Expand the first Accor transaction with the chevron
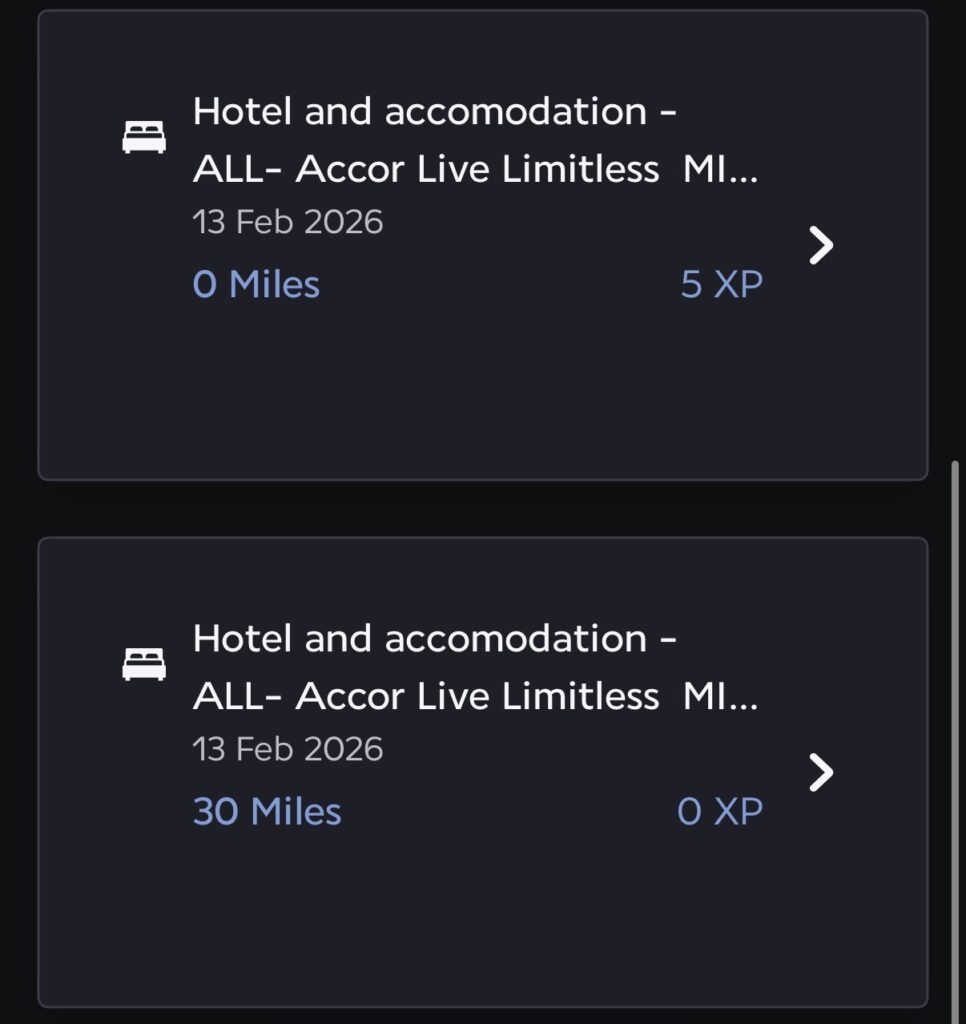This screenshot has width=966, height=1024. tap(822, 245)
